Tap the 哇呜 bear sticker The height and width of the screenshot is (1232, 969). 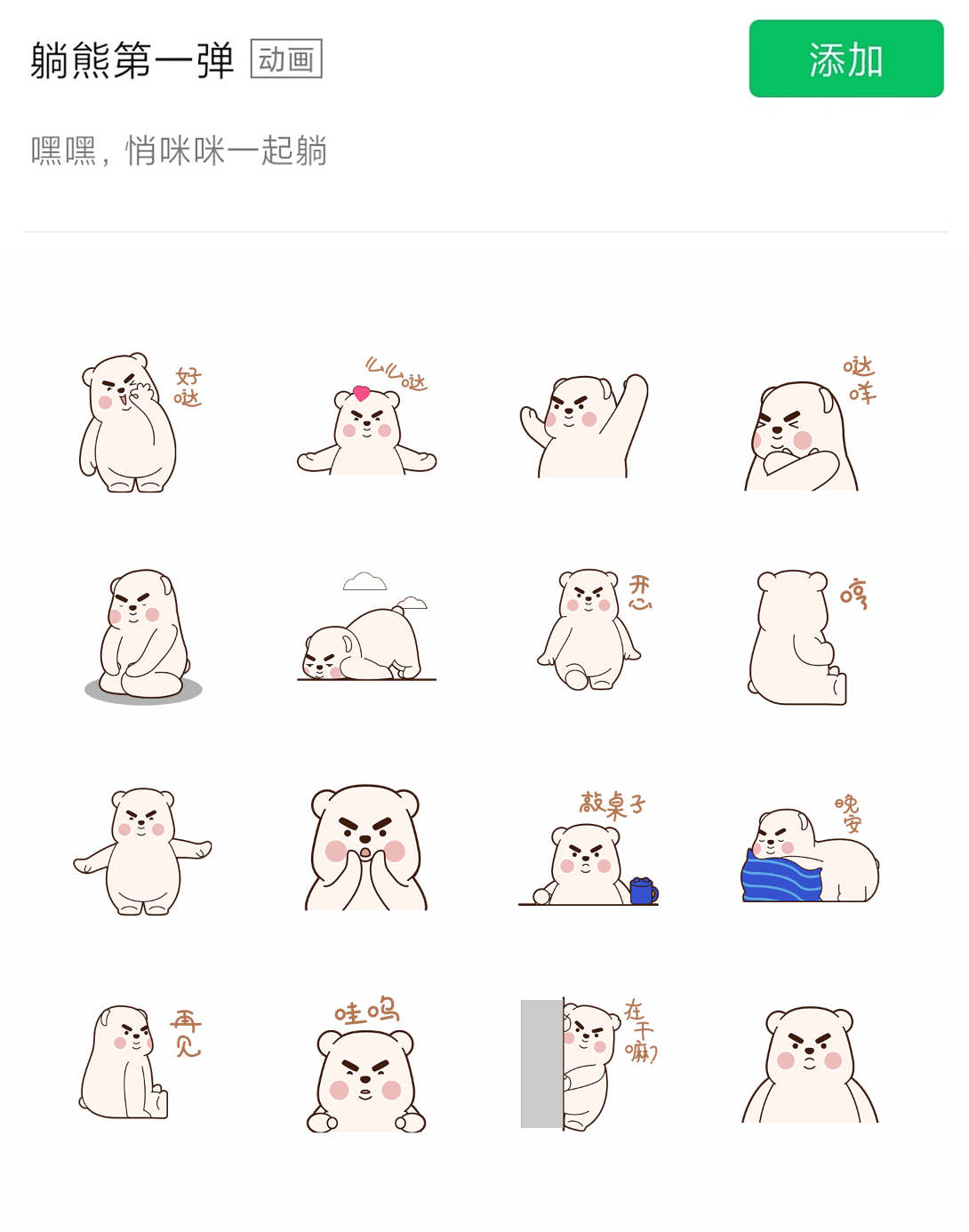[366, 1067]
